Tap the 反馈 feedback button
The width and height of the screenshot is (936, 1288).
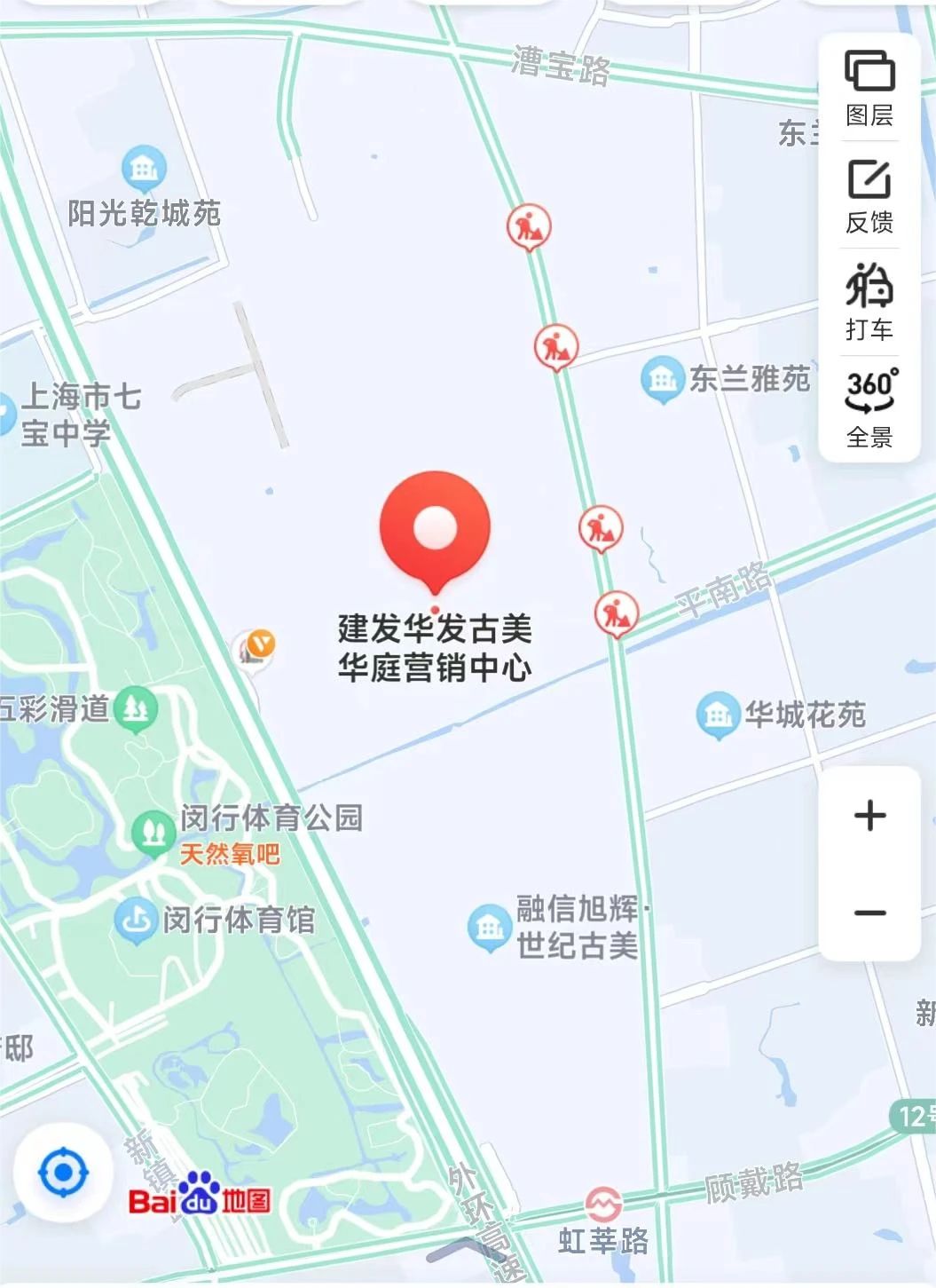click(869, 196)
